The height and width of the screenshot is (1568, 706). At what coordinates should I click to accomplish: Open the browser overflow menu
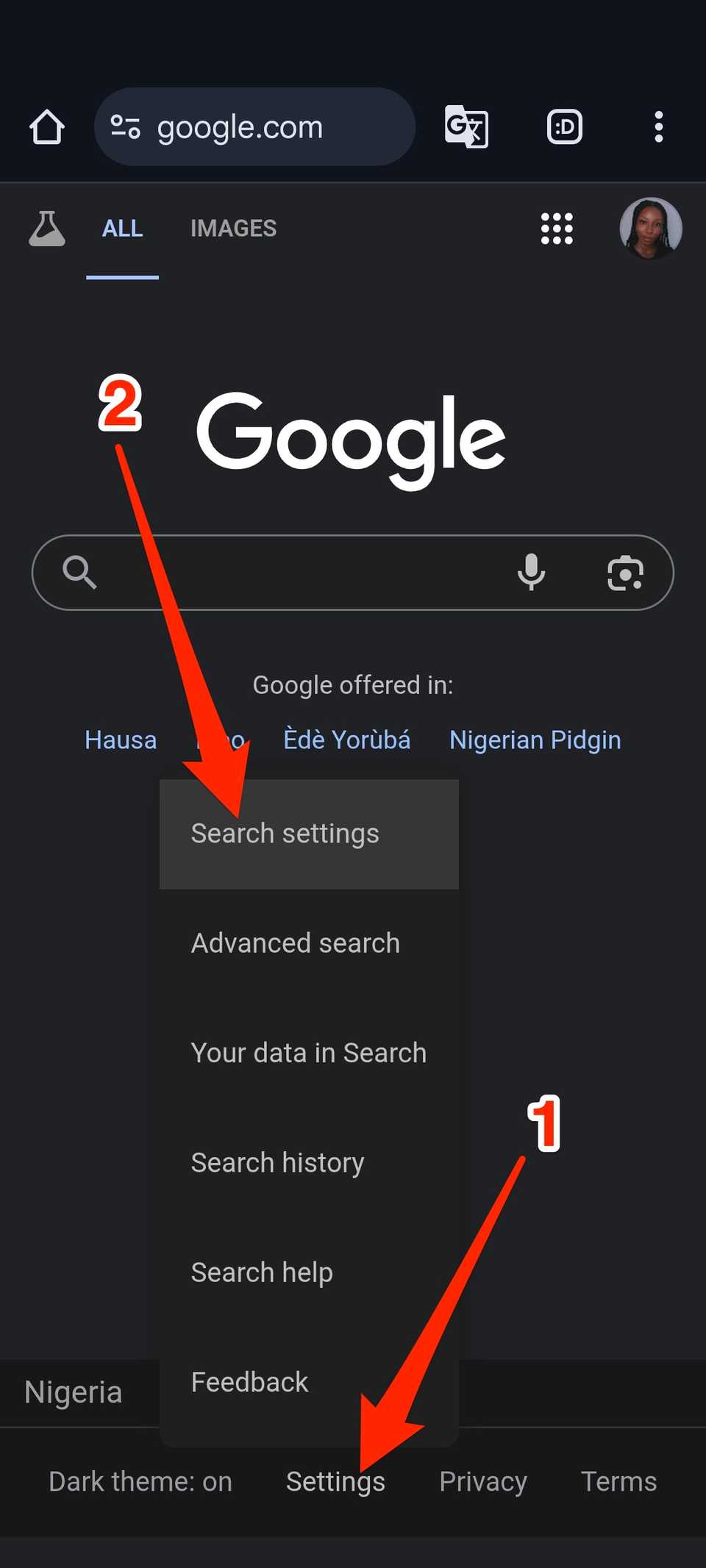[658, 127]
